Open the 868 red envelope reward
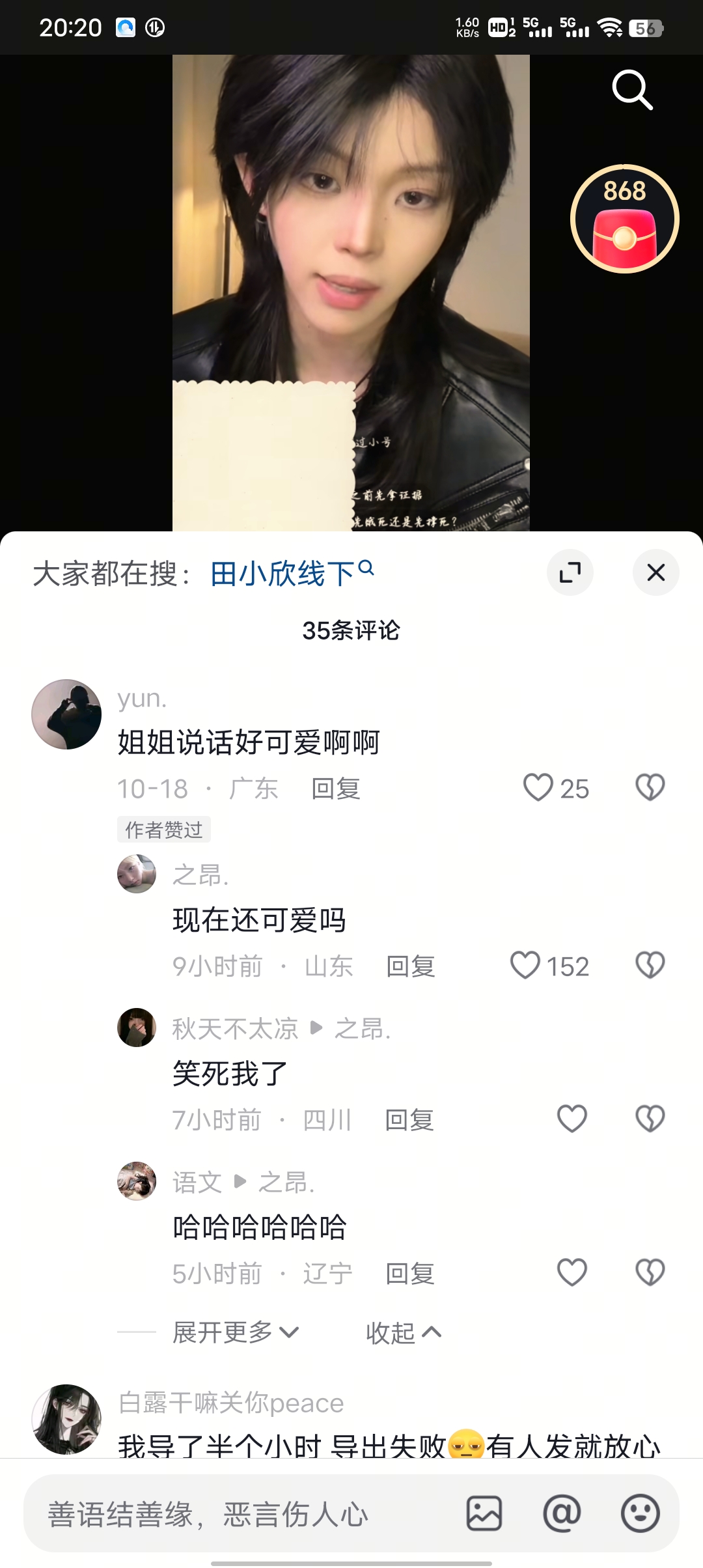The width and height of the screenshot is (703, 1568). pyautogui.click(x=625, y=219)
